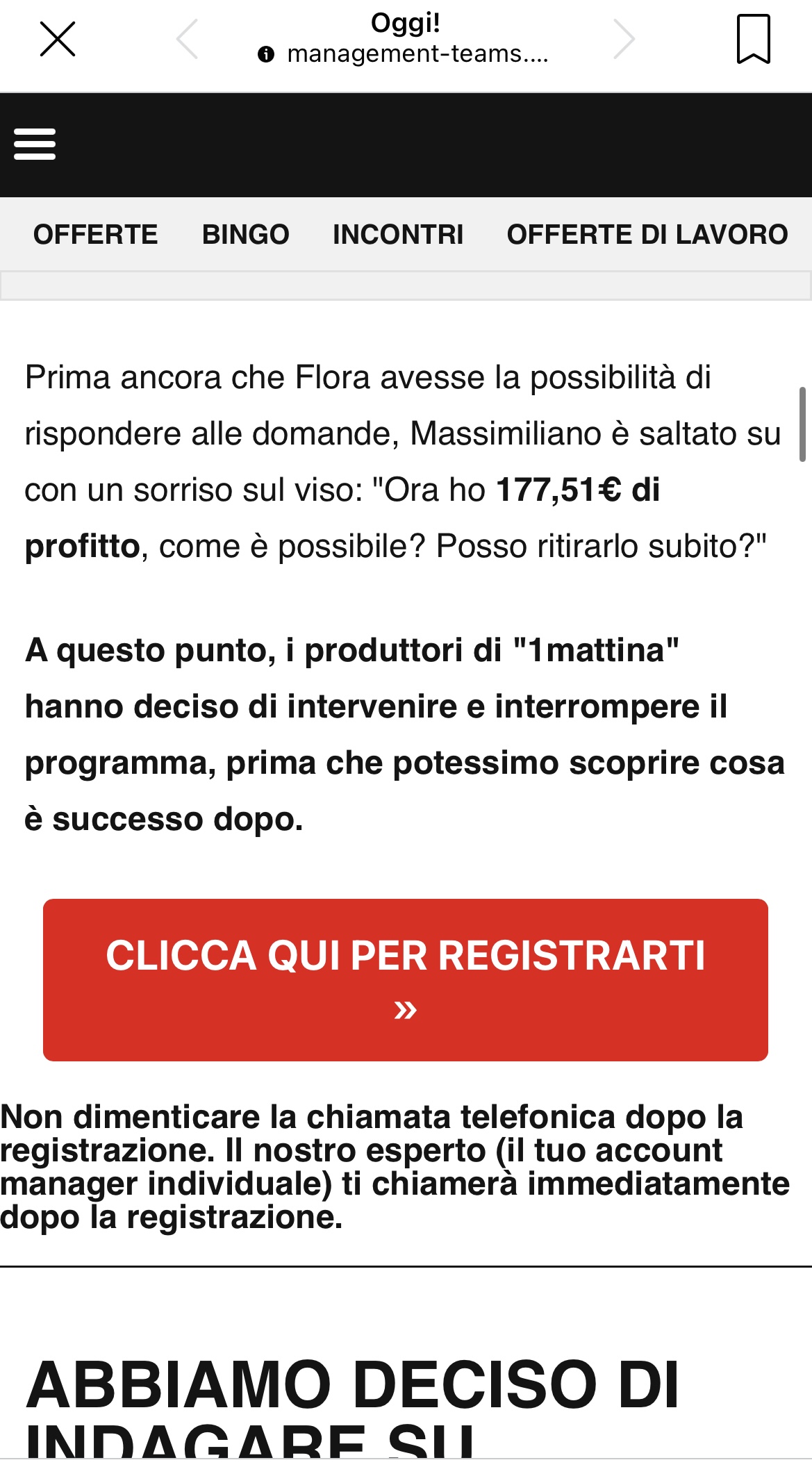Open OFFERTE DI LAVORO section

[647, 235]
